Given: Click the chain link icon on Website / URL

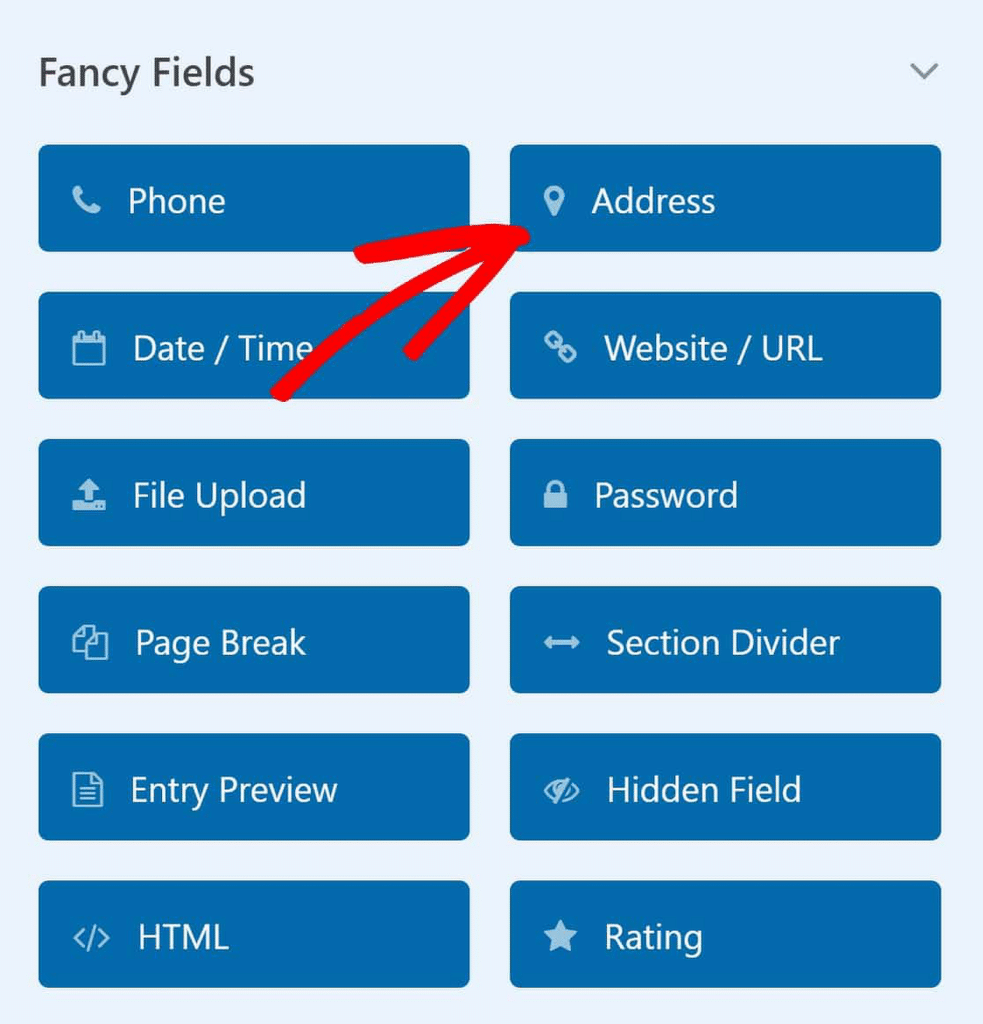Looking at the screenshot, I should (562, 346).
